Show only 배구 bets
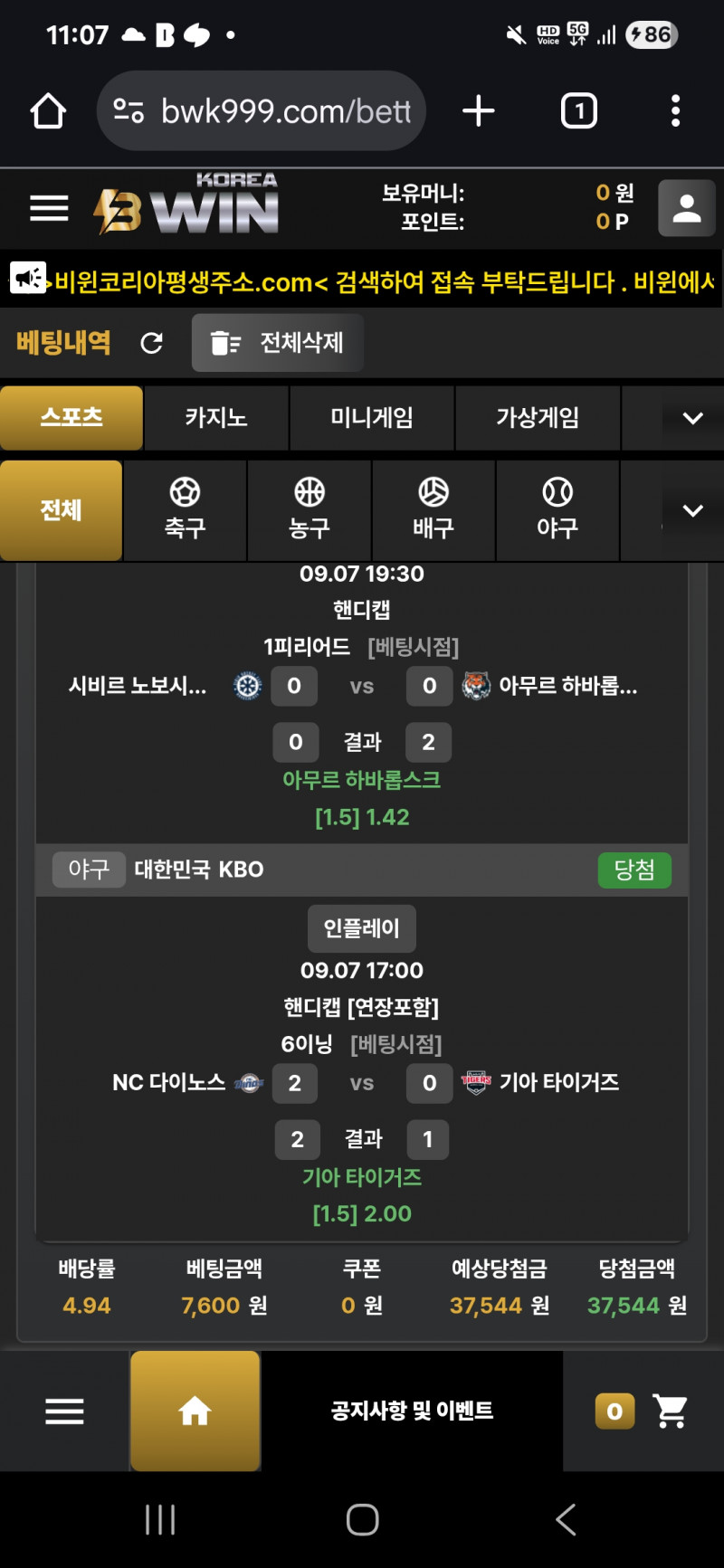724x1568 pixels. (433, 510)
